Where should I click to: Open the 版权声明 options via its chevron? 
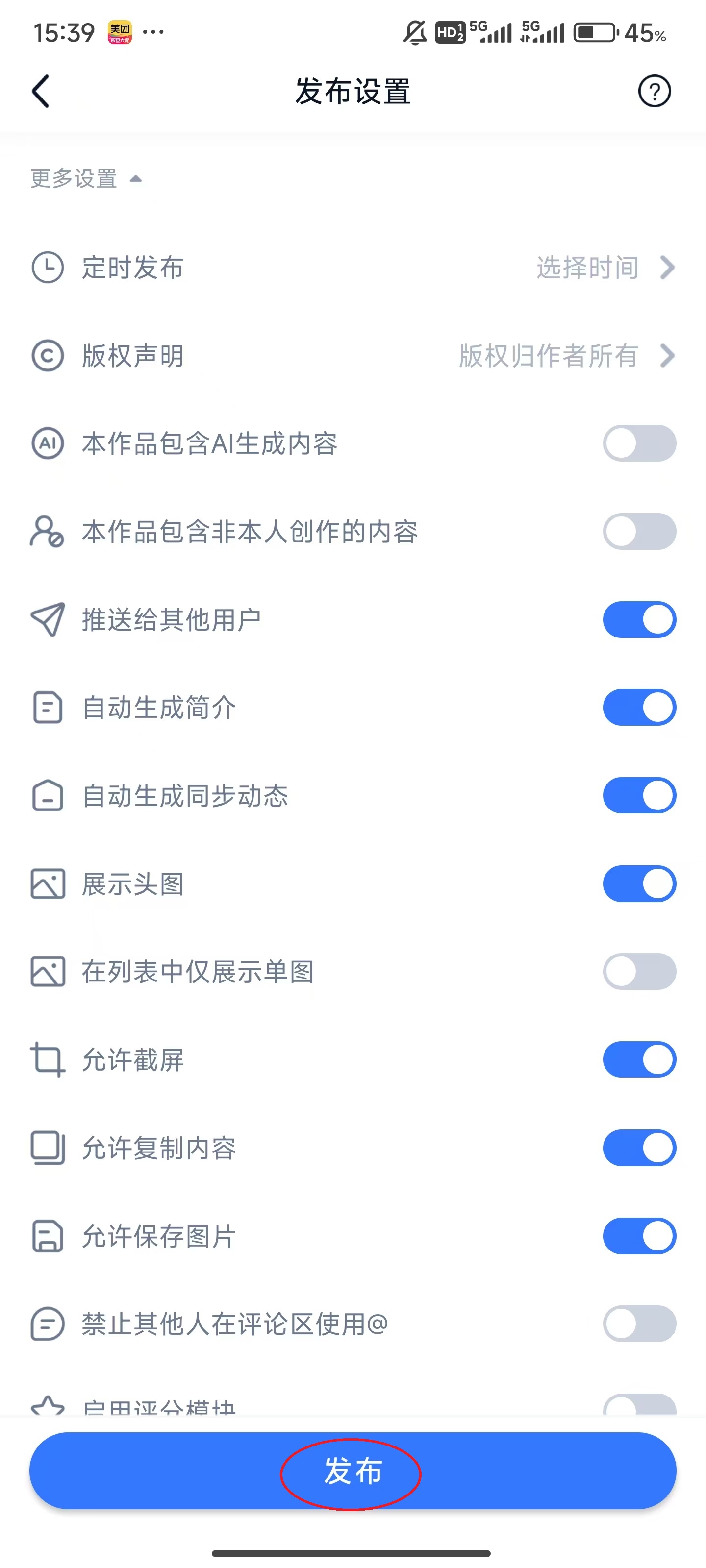[x=668, y=356]
